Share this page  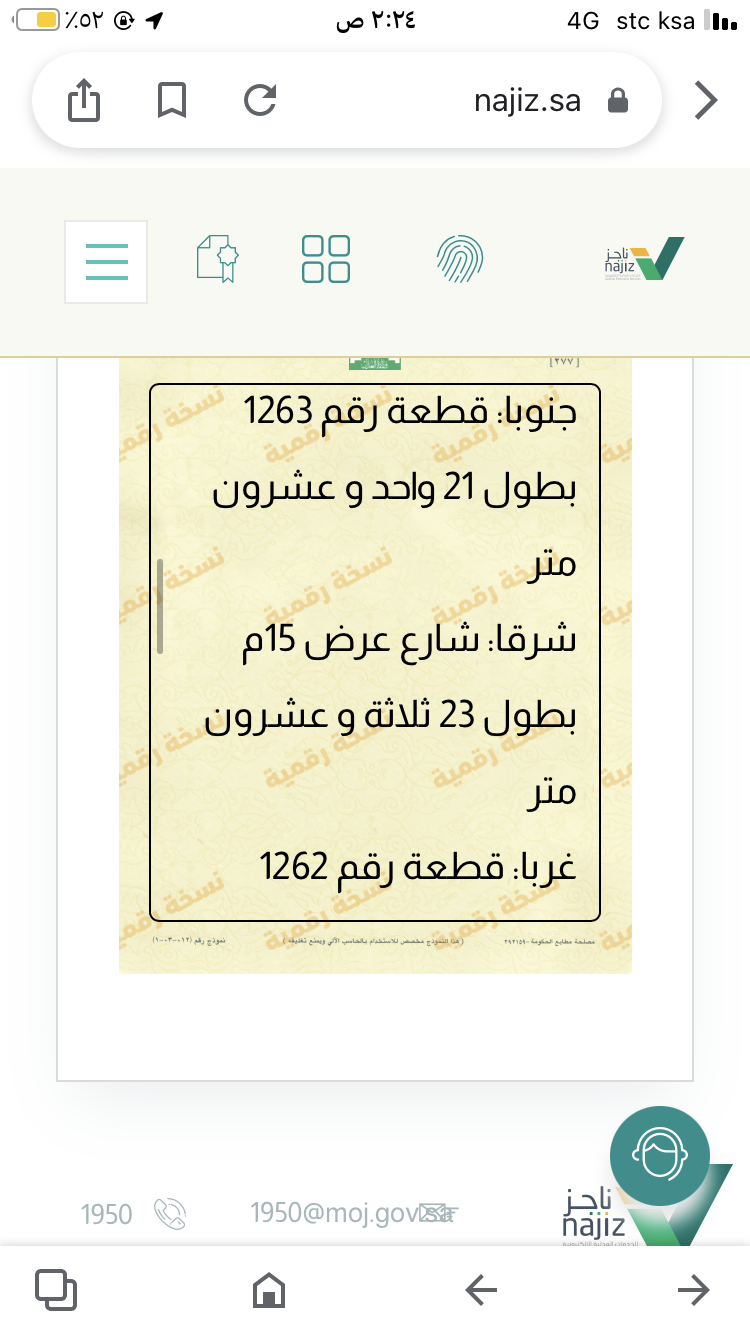(84, 100)
